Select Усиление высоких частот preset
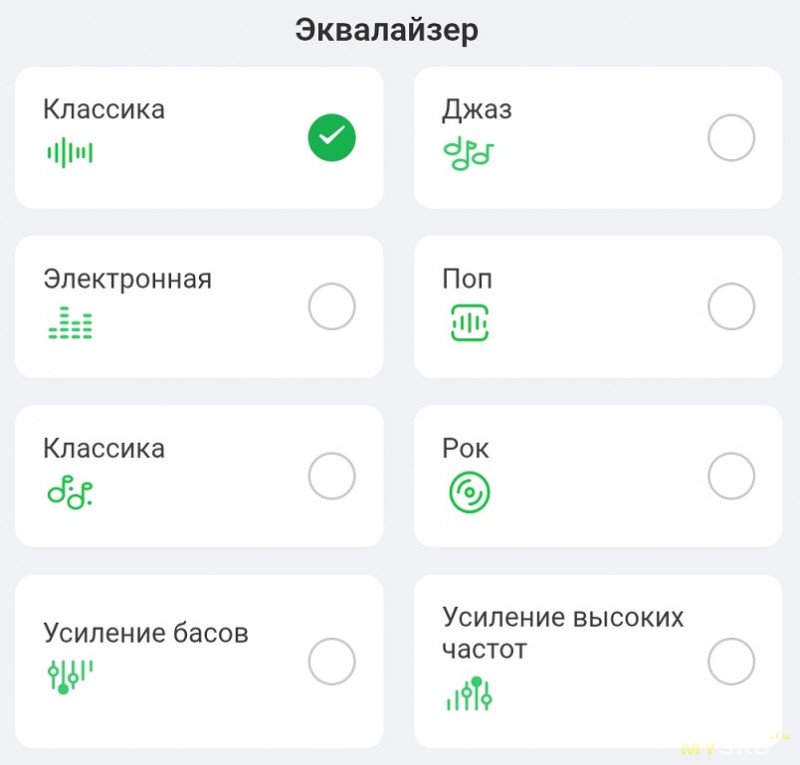 731,661
